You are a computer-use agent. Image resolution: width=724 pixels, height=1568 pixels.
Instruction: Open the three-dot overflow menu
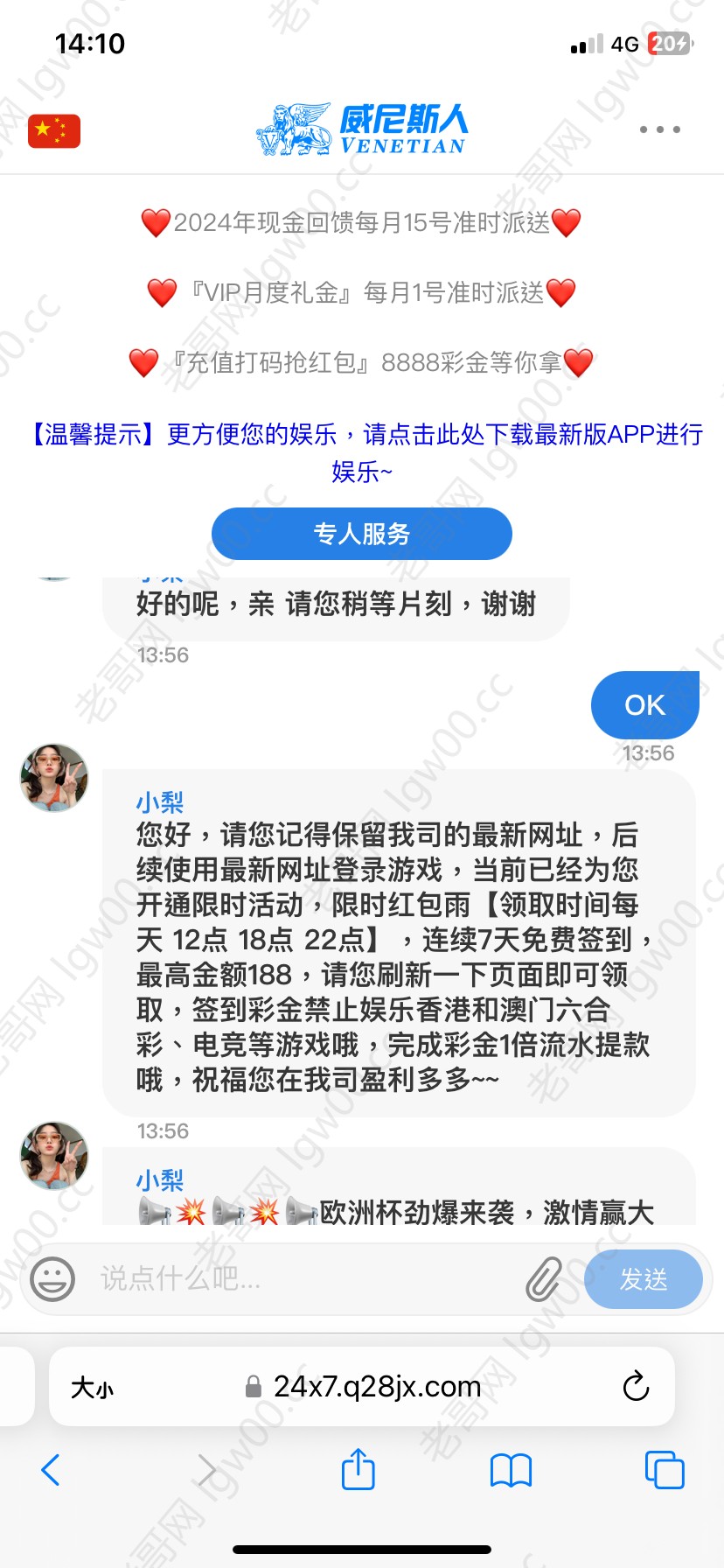(659, 129)
